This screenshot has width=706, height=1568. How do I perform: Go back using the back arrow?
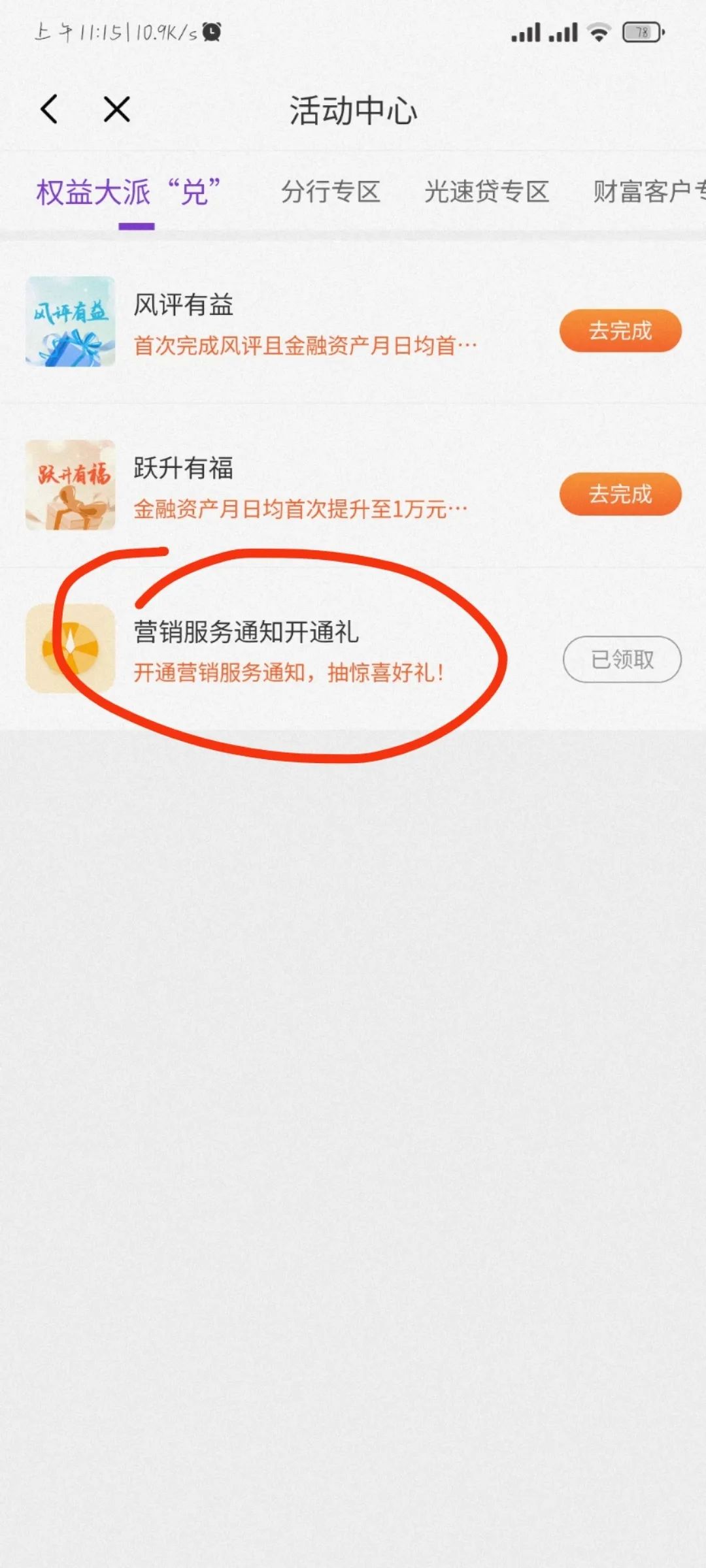[x=49, y=109]
